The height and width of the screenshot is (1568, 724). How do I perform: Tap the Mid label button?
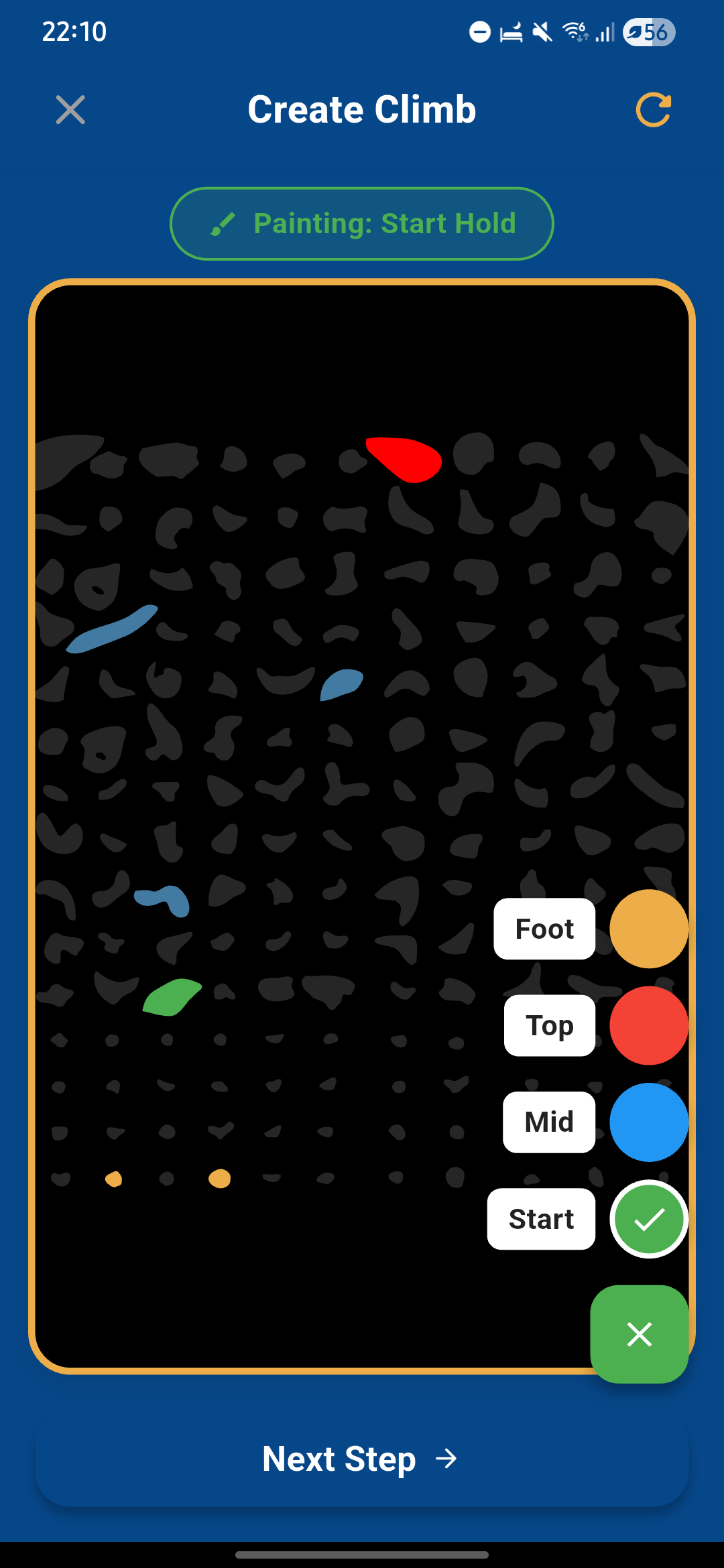[549, 1122]
